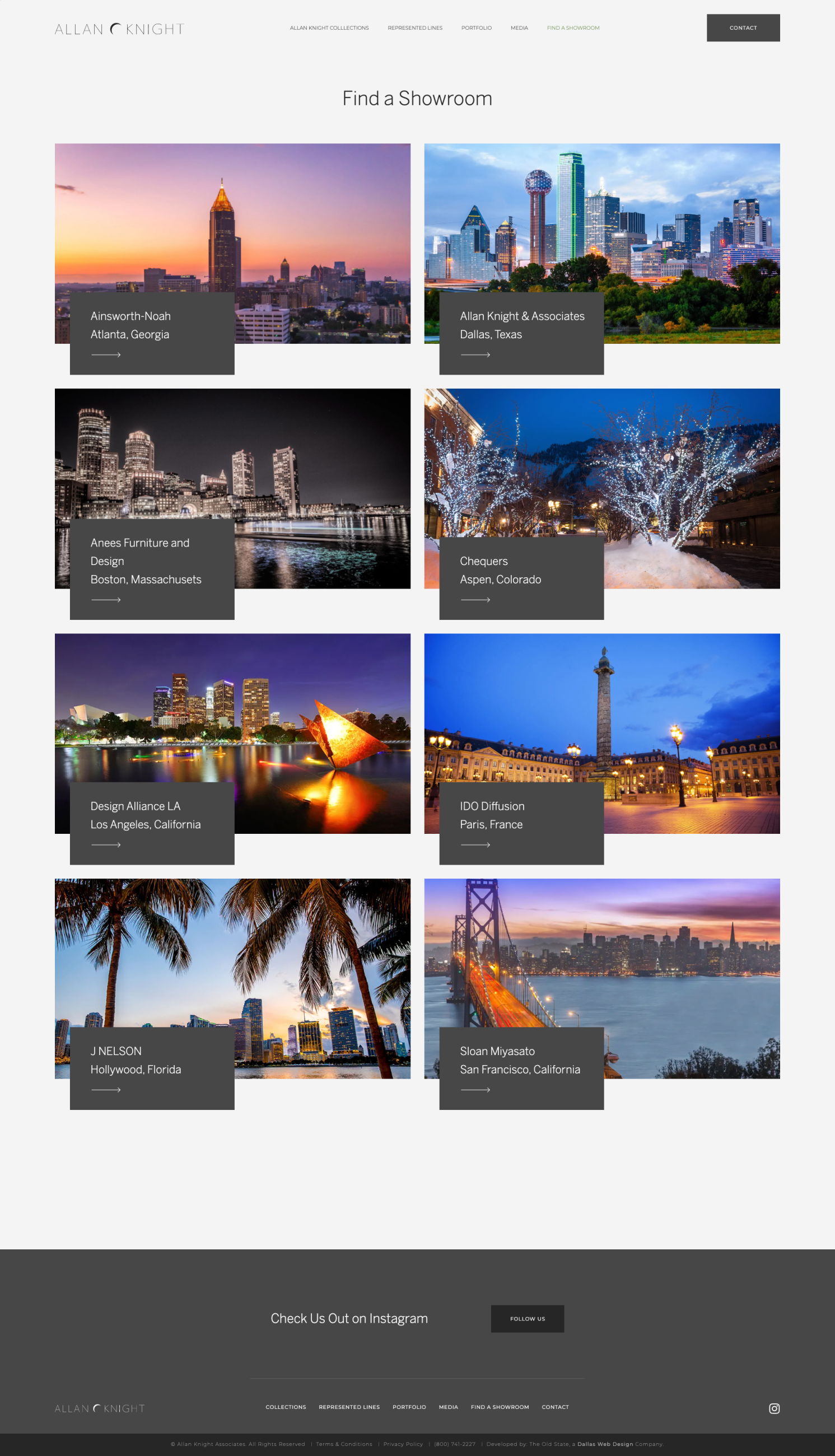Open Allan Knight Collections in top menu
The width and height of the screenshot is (835, 1456).
pos(329,28)
